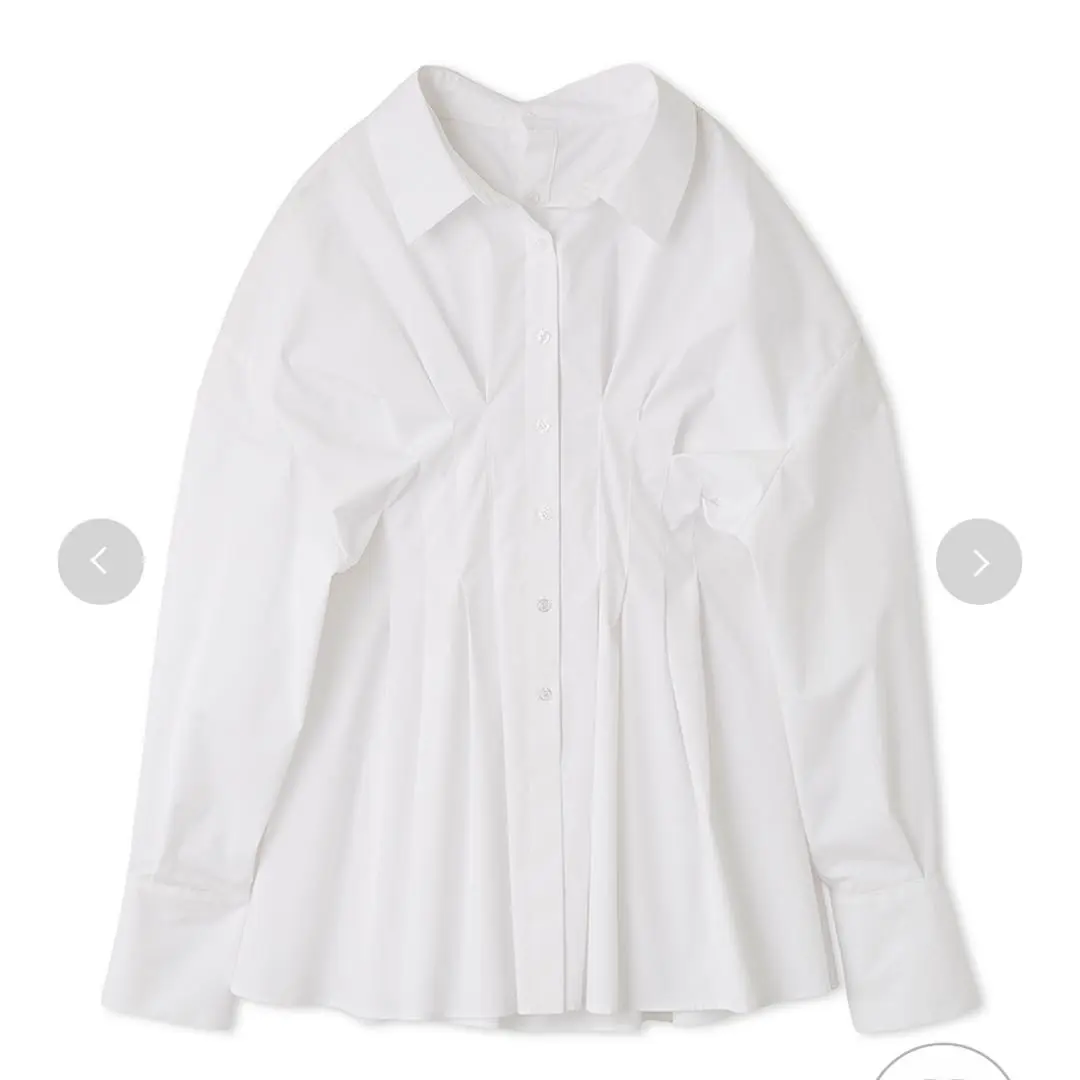The image size is (1080, 1080).
Task: Go to the previous product image
Action: click(x=100, y=561)
